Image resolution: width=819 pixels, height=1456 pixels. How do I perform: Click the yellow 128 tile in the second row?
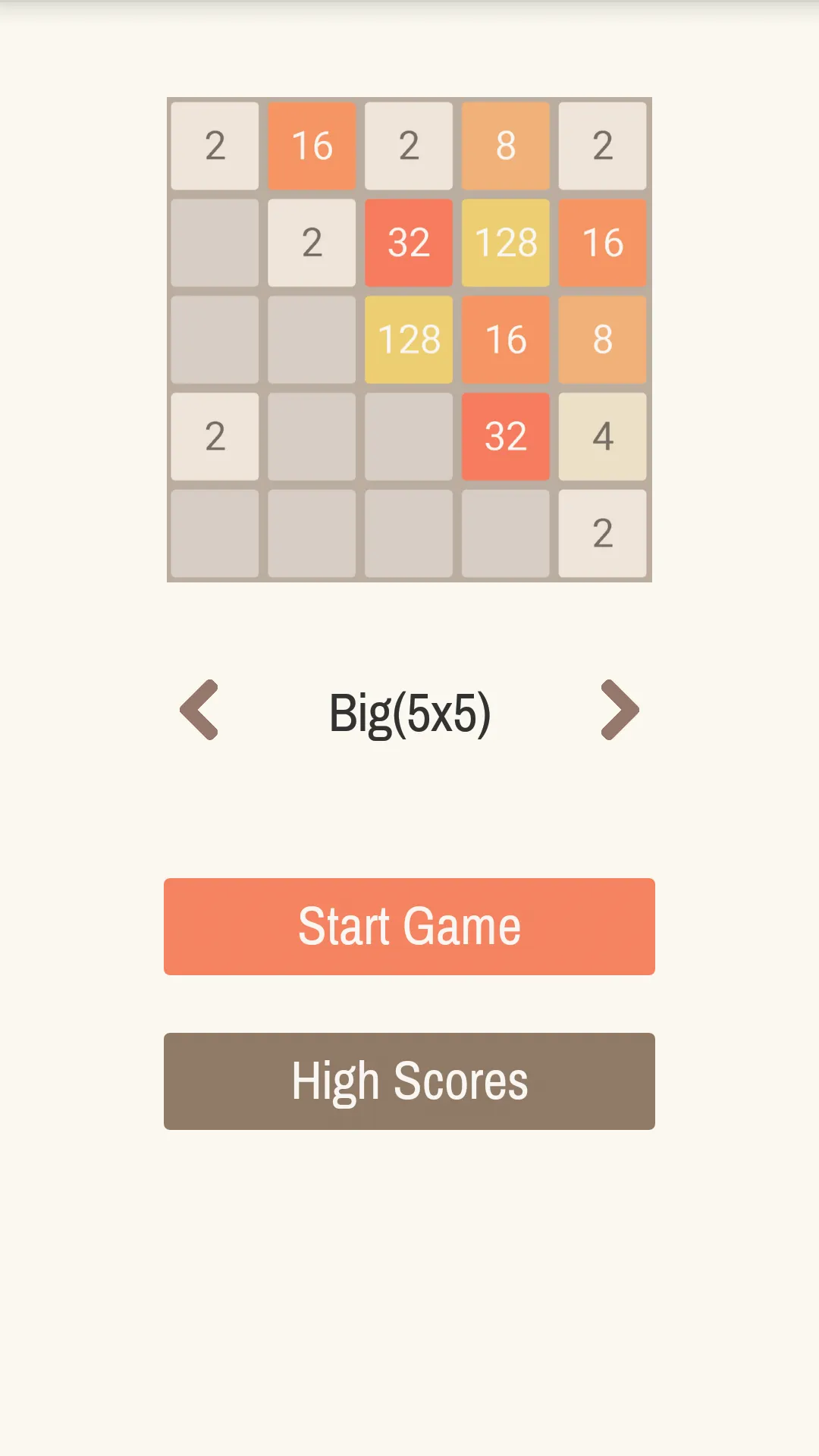(x=506, y=243)
